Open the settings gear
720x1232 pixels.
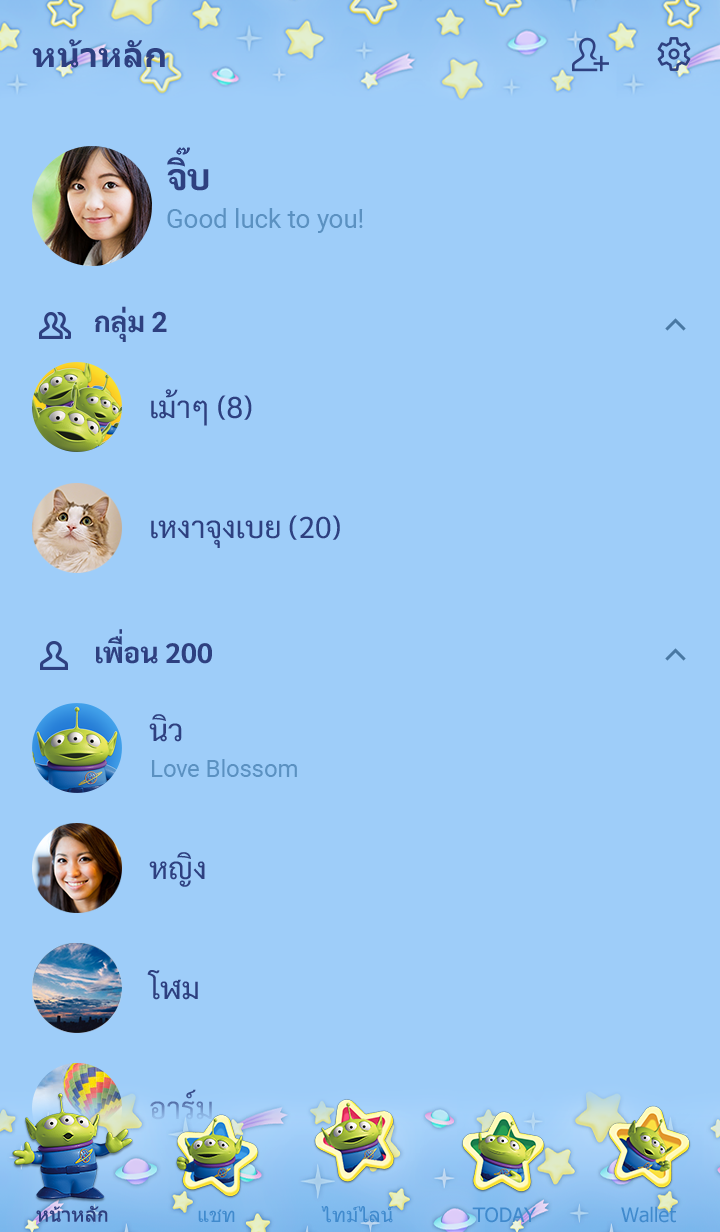(x=674, y=55)
